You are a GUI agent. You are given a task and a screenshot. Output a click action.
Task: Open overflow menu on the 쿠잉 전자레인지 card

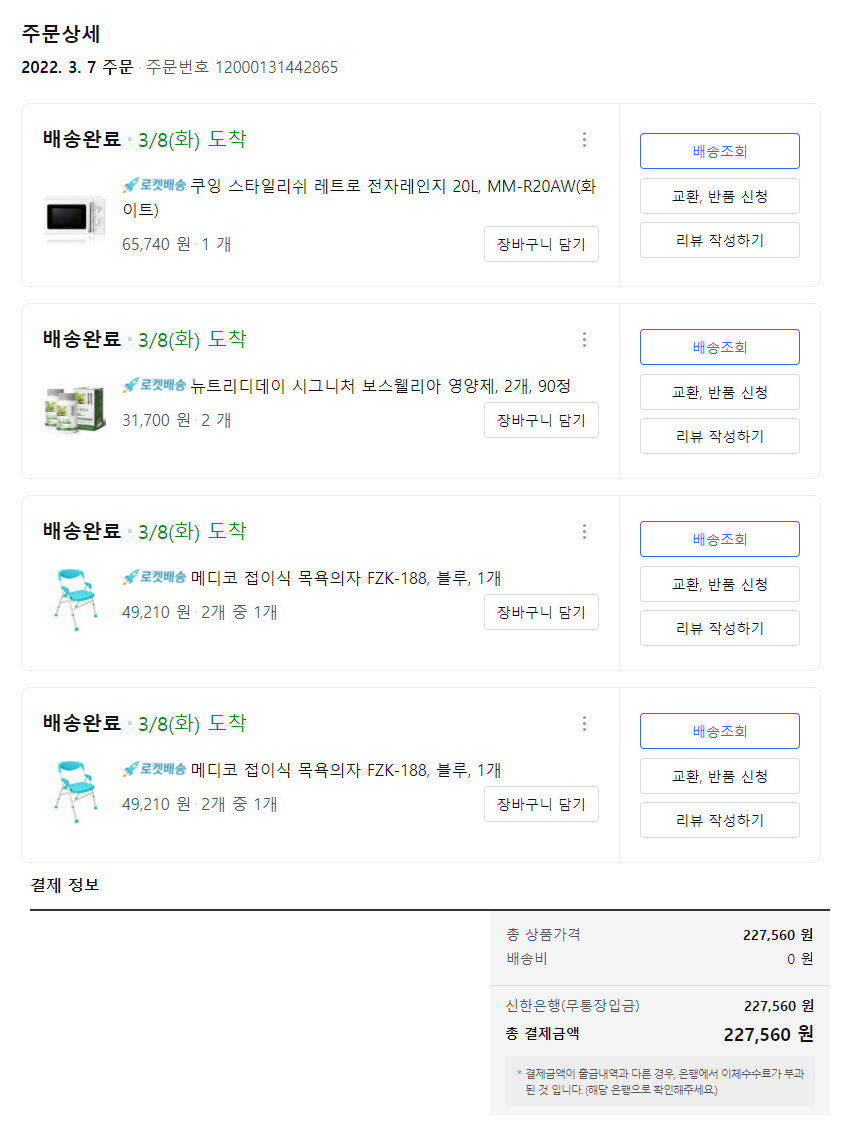coord(584,140)
